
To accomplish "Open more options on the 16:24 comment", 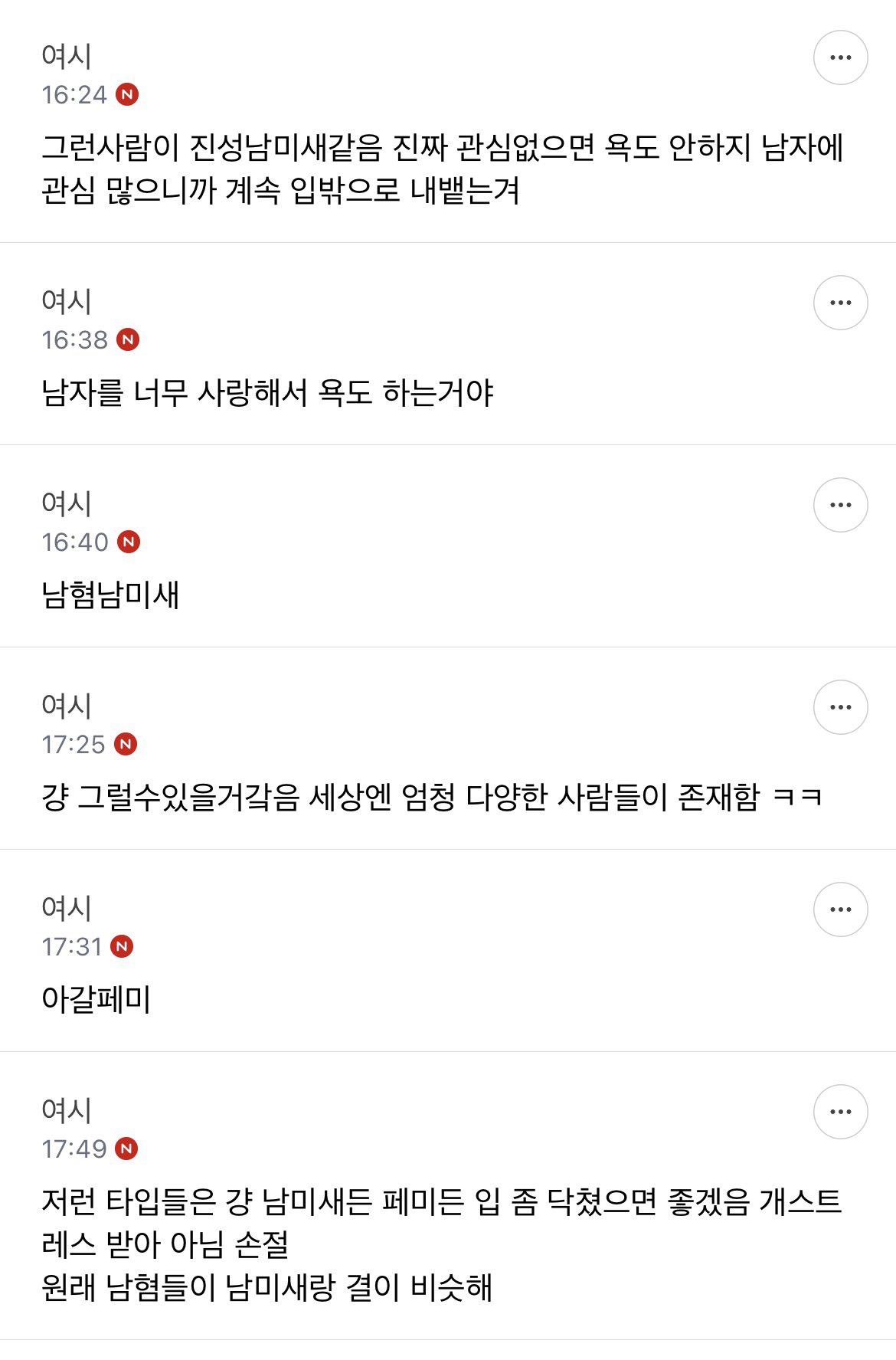I will 840,57.
